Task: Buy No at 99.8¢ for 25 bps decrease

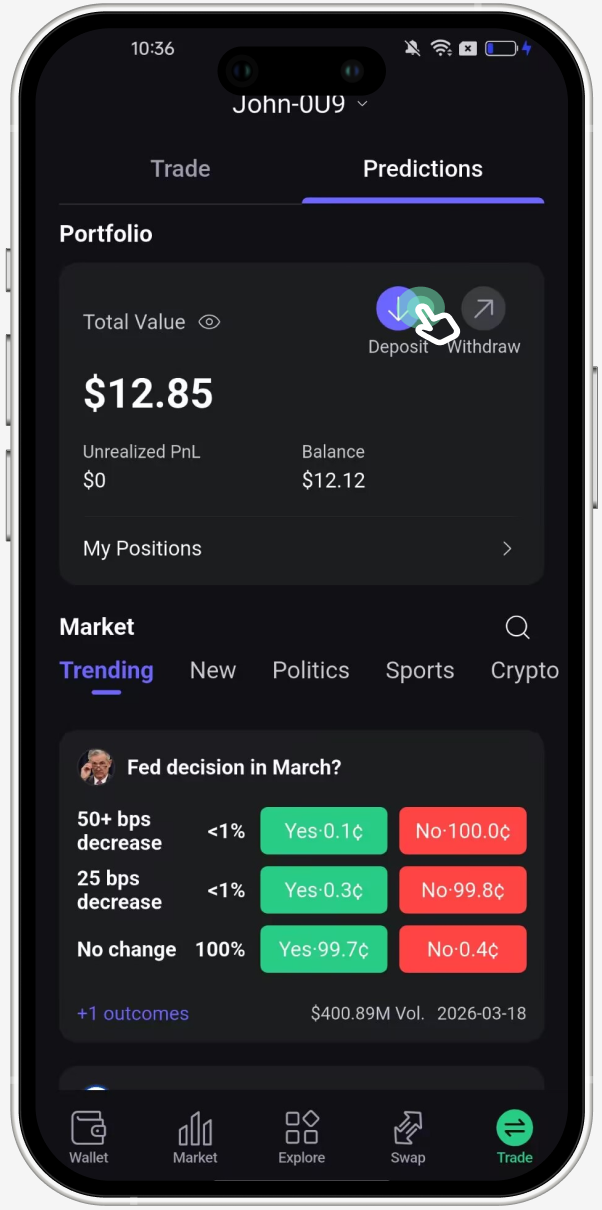Action: click(x=462, y=890)
